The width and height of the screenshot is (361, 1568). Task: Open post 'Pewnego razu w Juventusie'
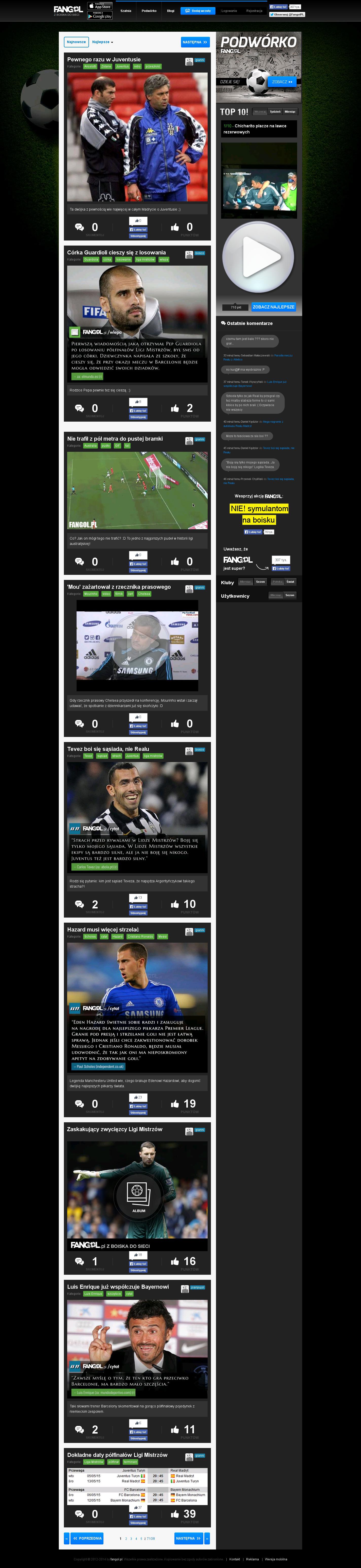point(103,60)
